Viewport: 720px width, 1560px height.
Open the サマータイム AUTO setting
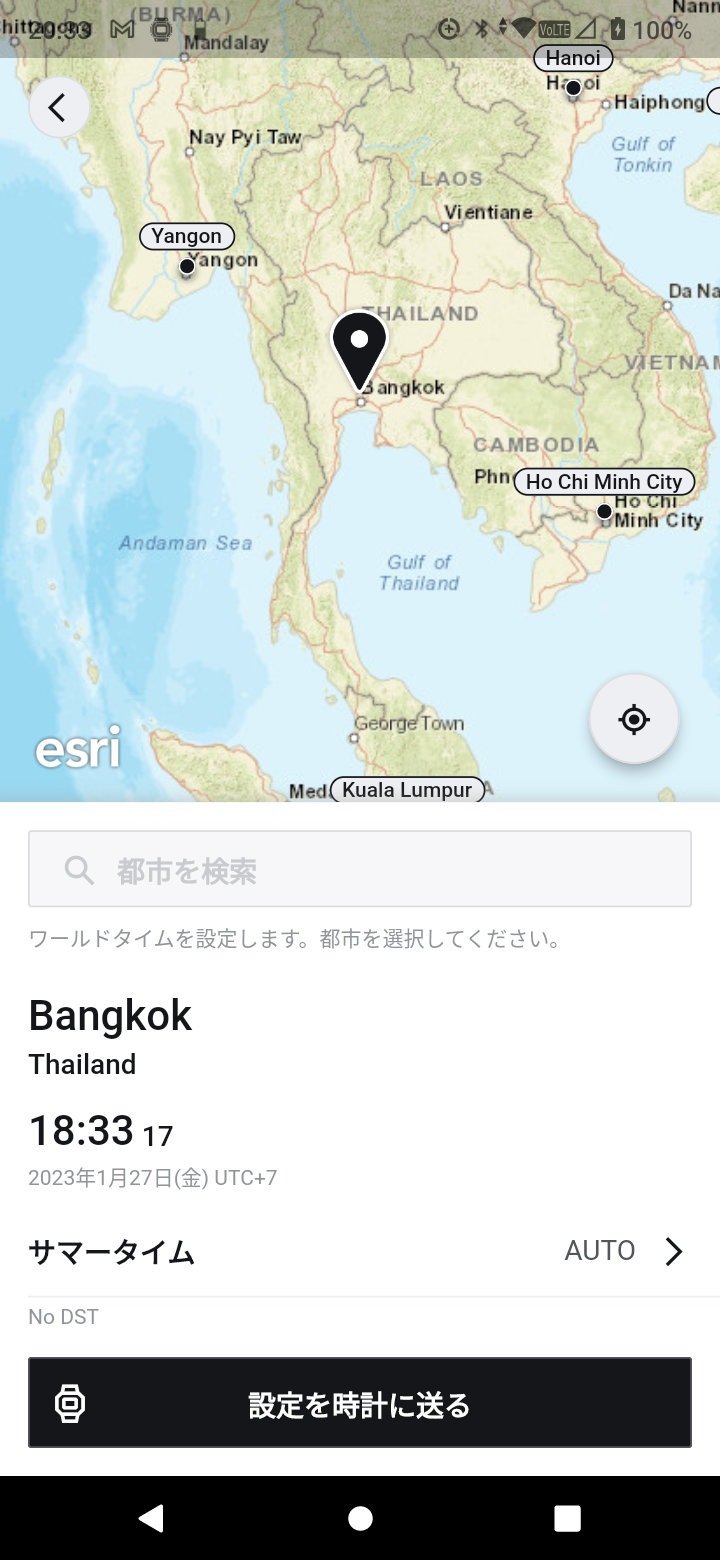pos(360,1251)
